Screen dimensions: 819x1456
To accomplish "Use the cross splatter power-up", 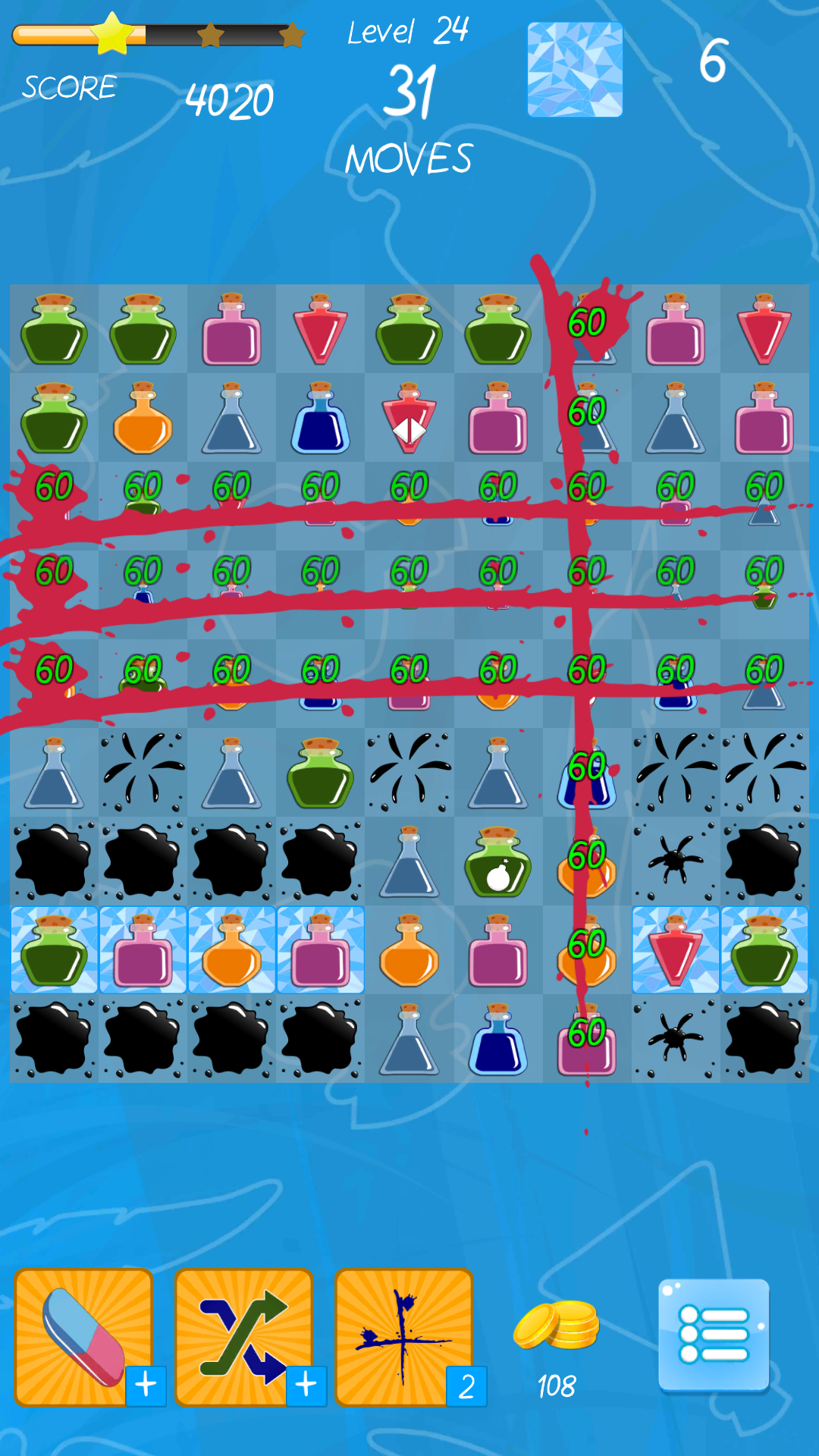I will point(405,1337).
